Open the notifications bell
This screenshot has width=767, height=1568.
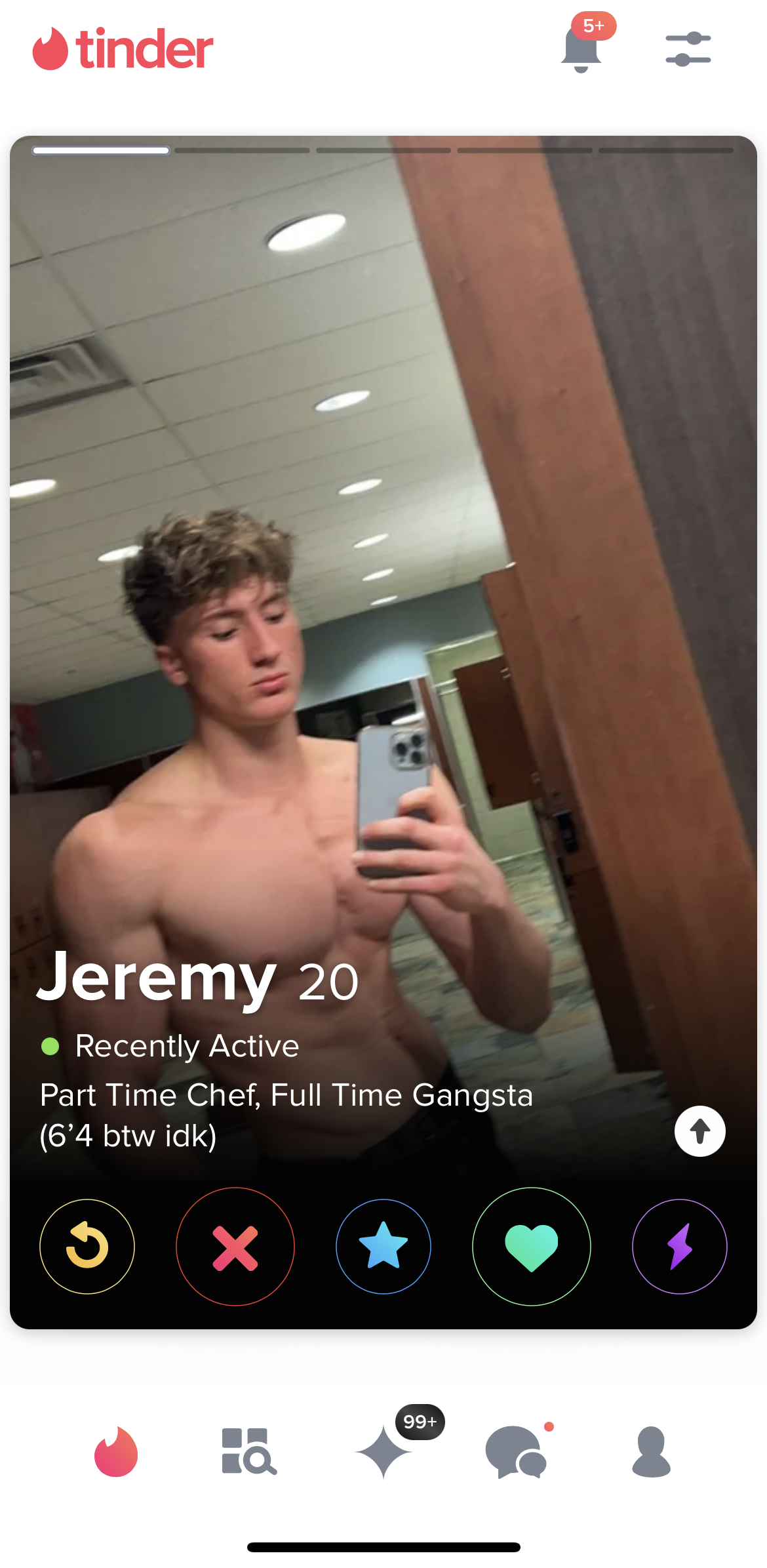(x=581, y=49)
